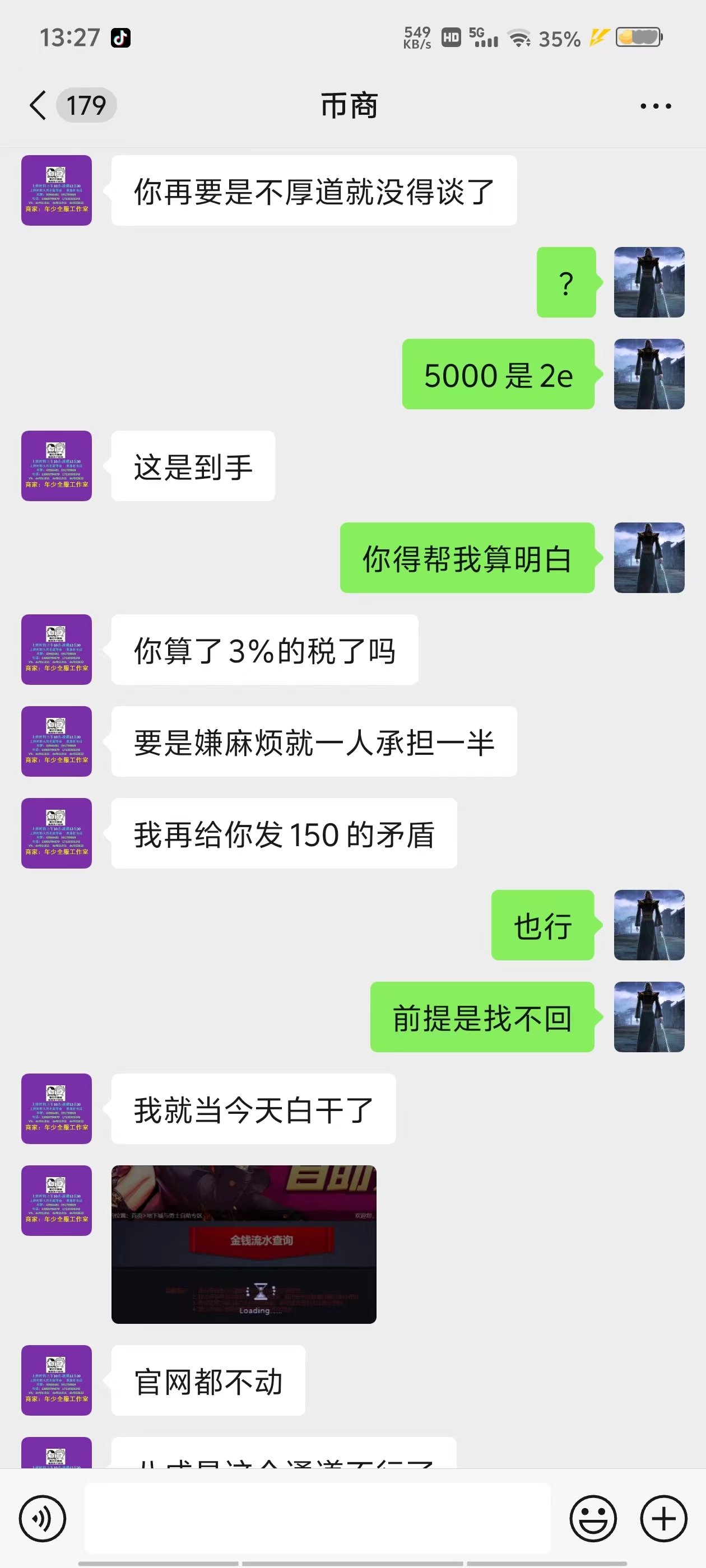Open 币商's avatar next to 这是到手

(57, 466)
